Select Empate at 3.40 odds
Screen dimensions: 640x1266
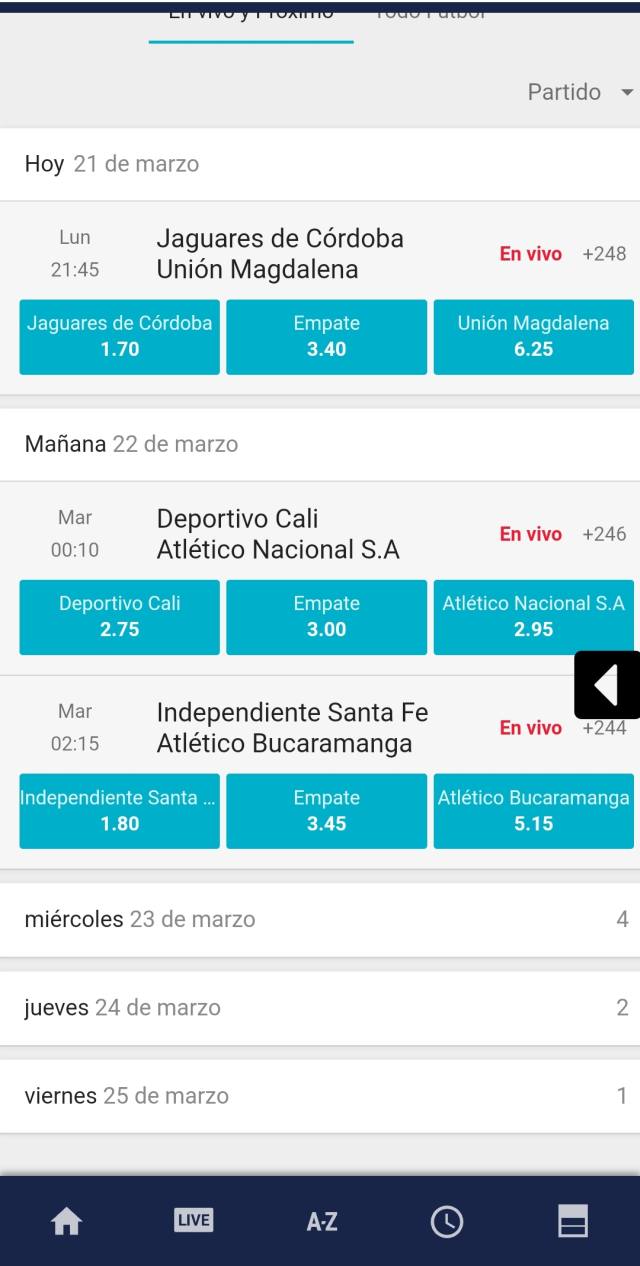pos(326,337)
